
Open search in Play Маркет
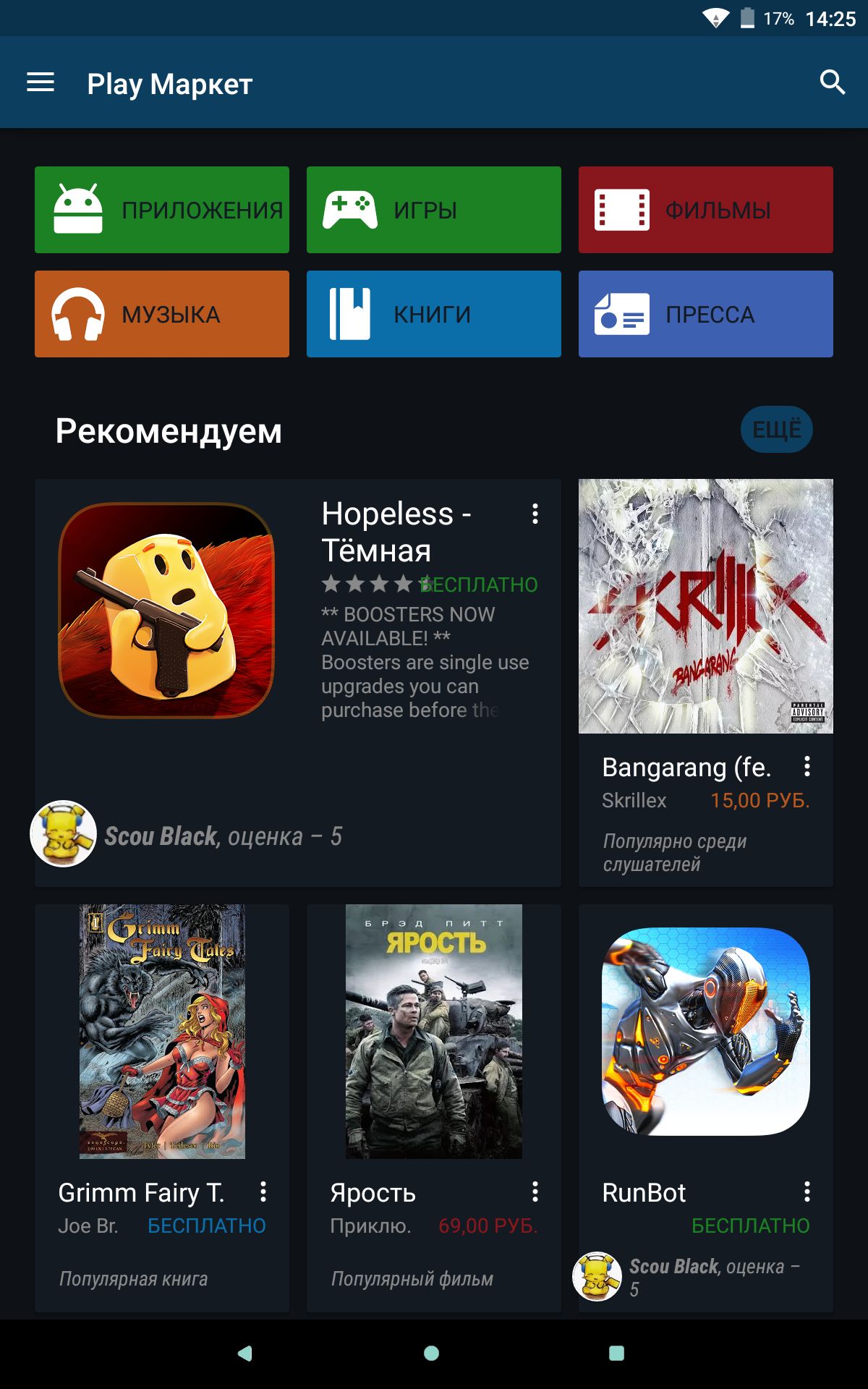coord(833,82)
